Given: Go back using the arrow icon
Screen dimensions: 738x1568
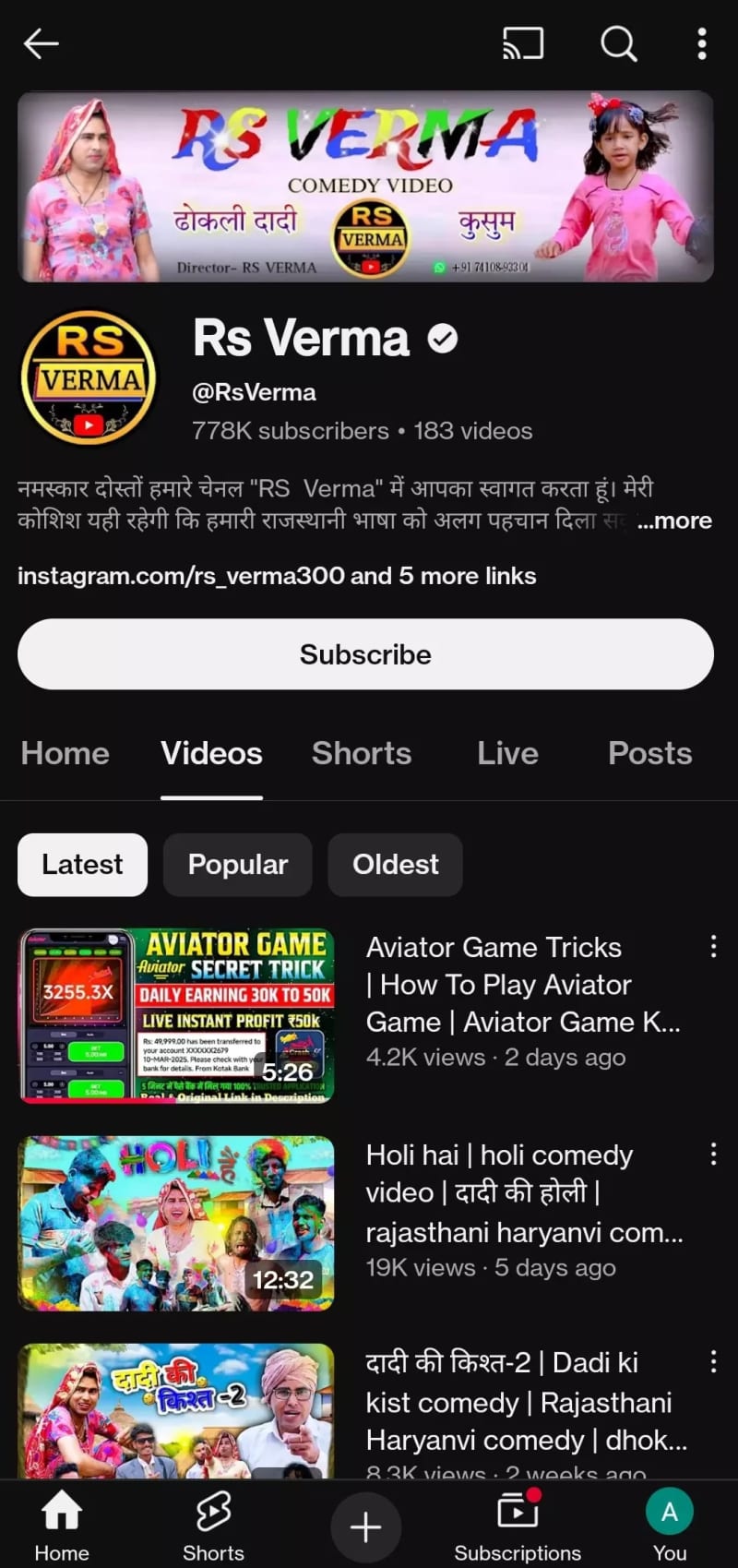Looking at the screenshot, I should click(41, 43).
